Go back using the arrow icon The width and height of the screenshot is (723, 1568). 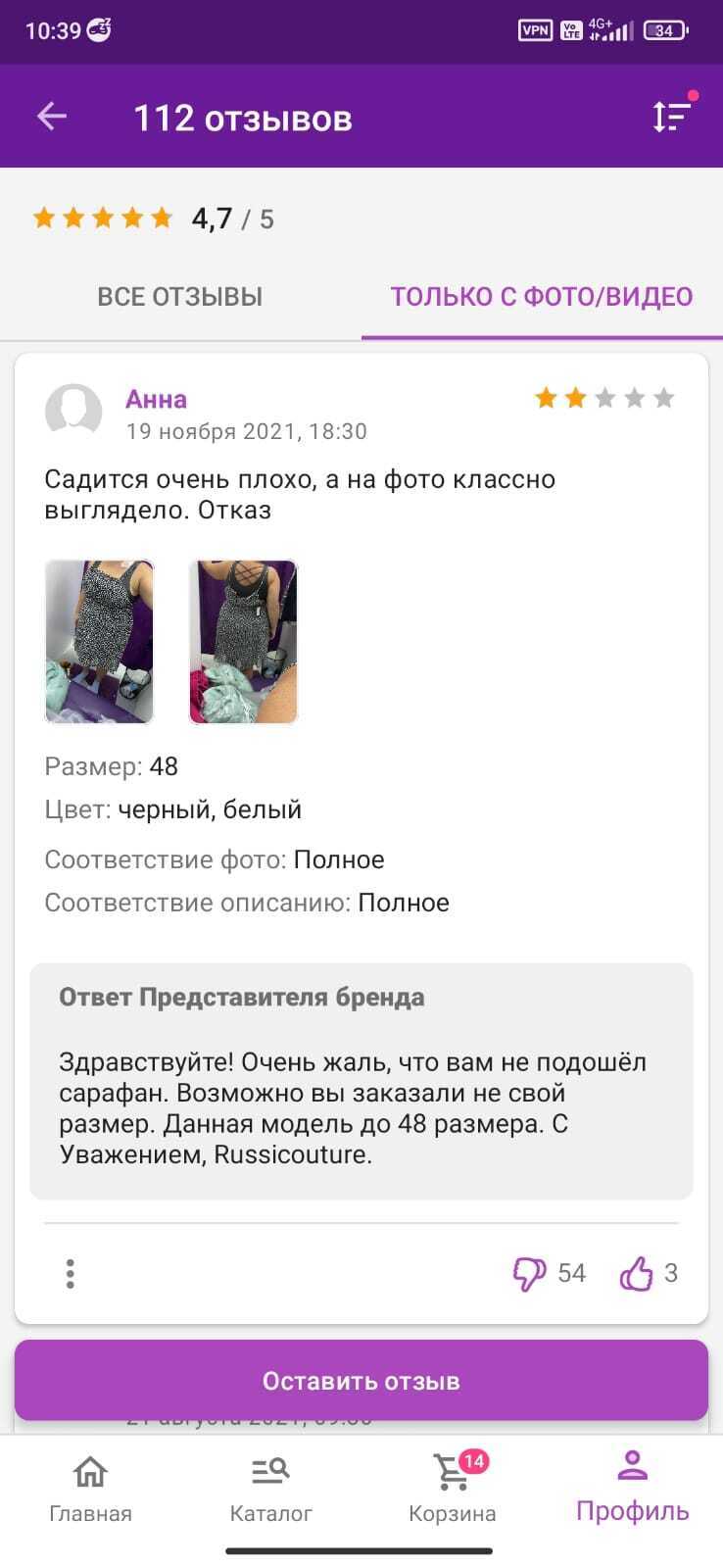click(52, 117)
